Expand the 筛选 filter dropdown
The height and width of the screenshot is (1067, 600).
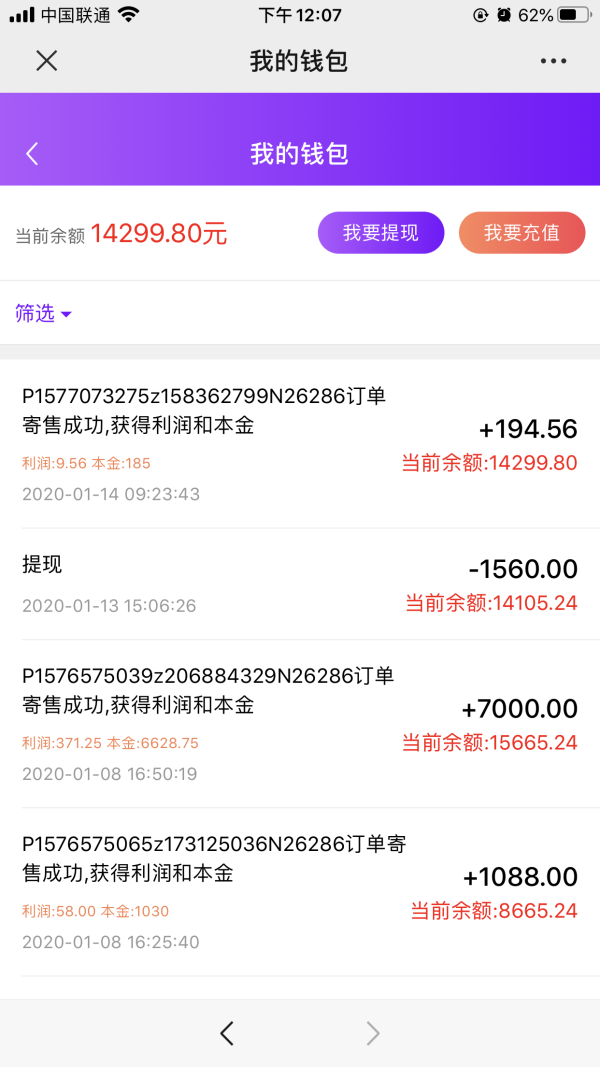point(44,314)
